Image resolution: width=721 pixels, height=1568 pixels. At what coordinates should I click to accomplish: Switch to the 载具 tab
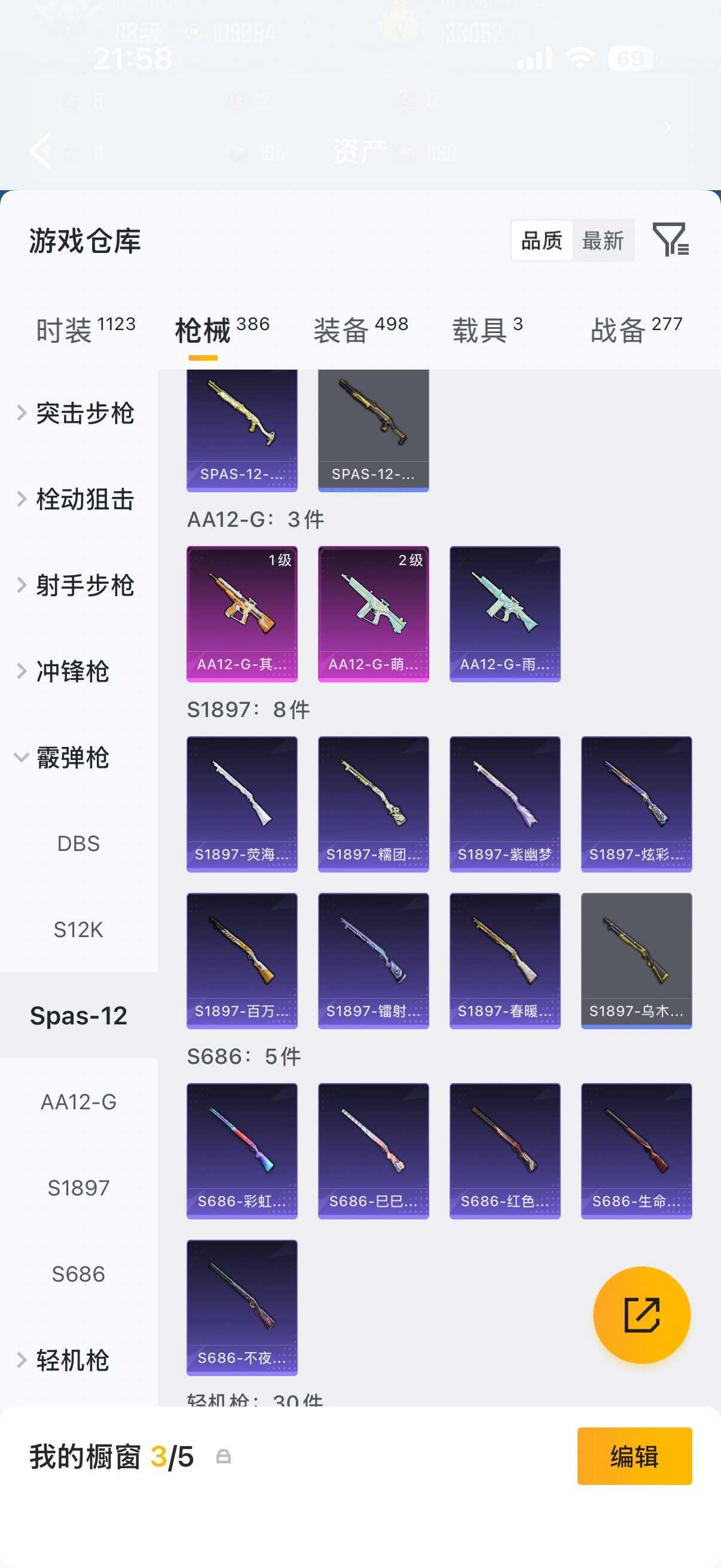tap(487, 330)
